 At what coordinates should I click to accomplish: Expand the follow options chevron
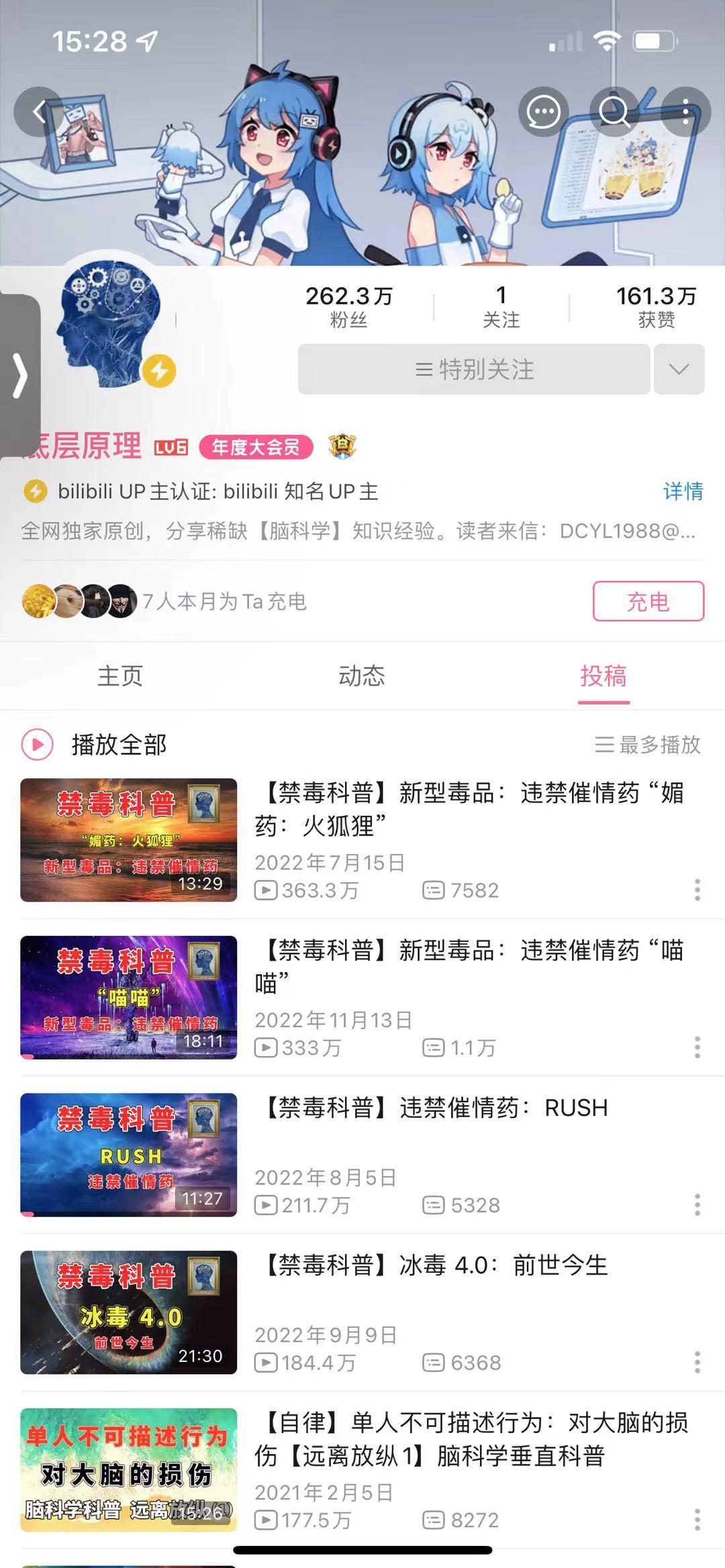click(x=679, y=369)
